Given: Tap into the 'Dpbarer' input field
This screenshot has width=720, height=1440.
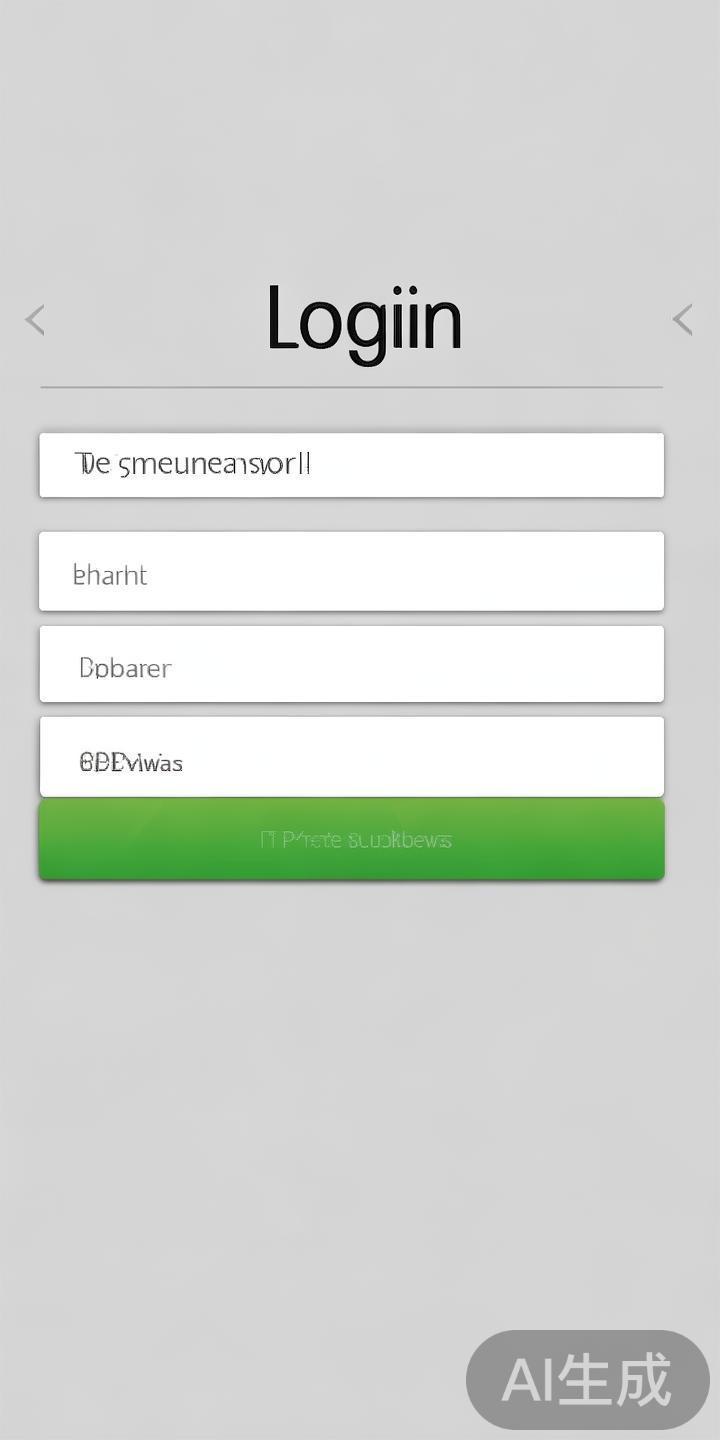Looking at the screenshot, I should click(351, 664).
